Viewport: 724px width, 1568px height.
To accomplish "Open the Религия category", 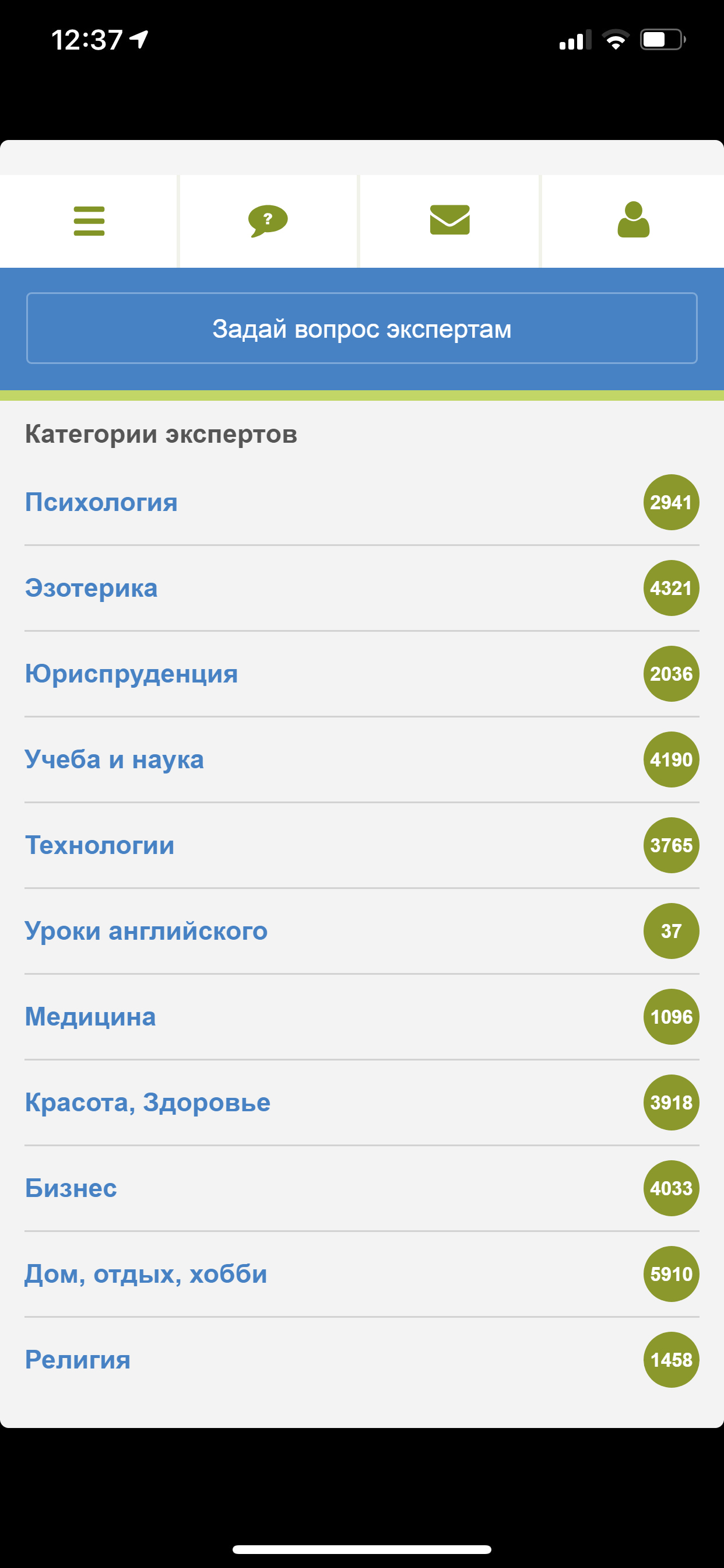I will (78, 1359).
